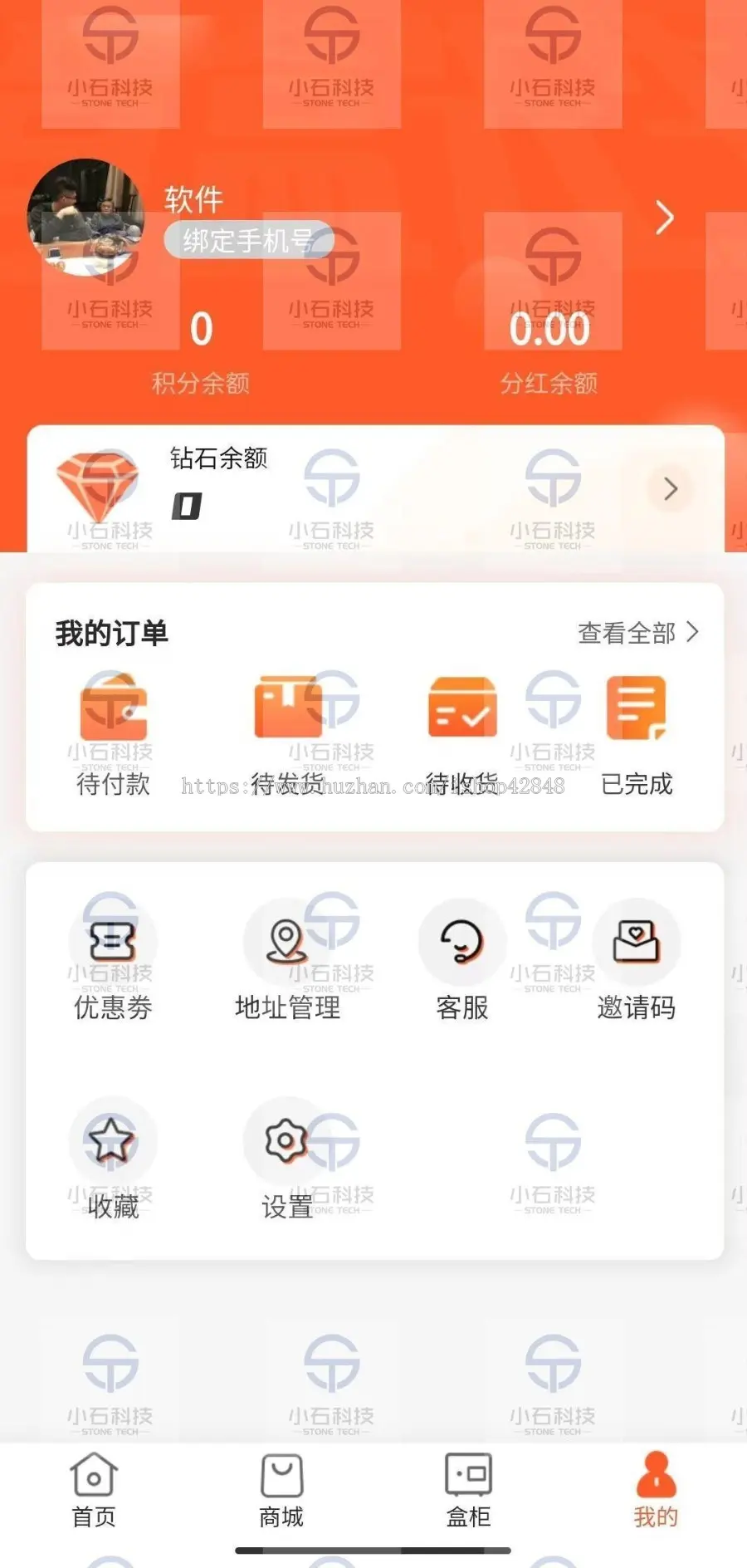Switch to the 首页 home tab
747x1568 pixels.
[x=94, y=1491]
